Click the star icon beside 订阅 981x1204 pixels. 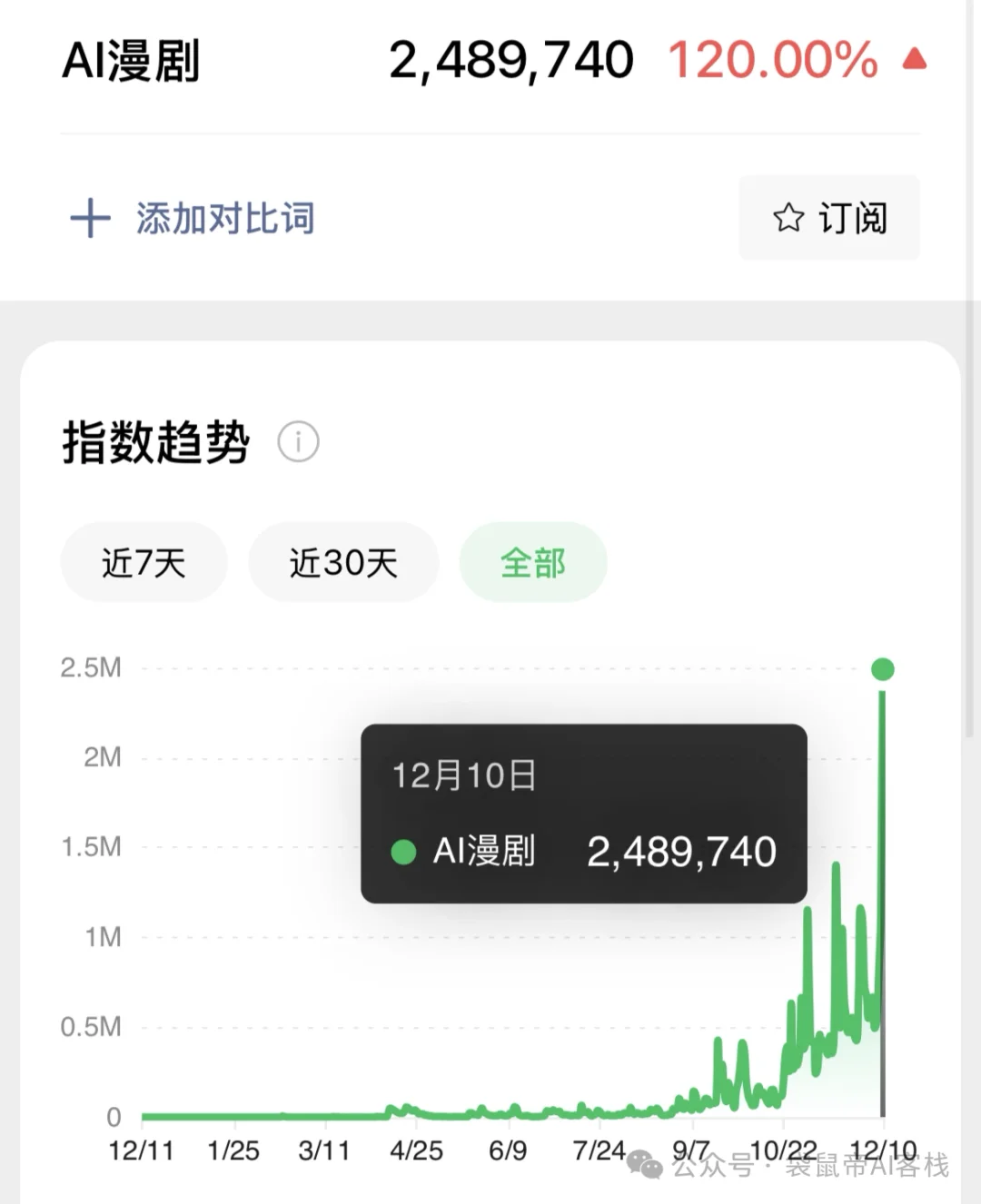point(789,218)
